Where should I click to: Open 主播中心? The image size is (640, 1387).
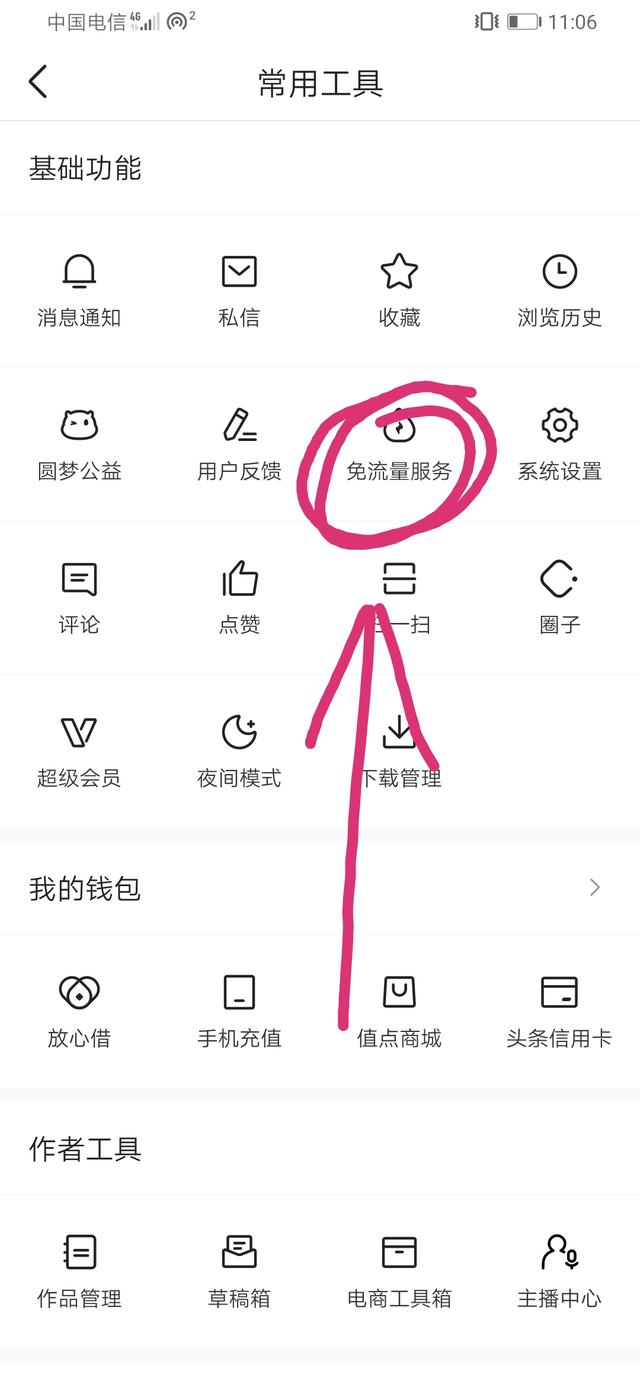[560, 1272]
